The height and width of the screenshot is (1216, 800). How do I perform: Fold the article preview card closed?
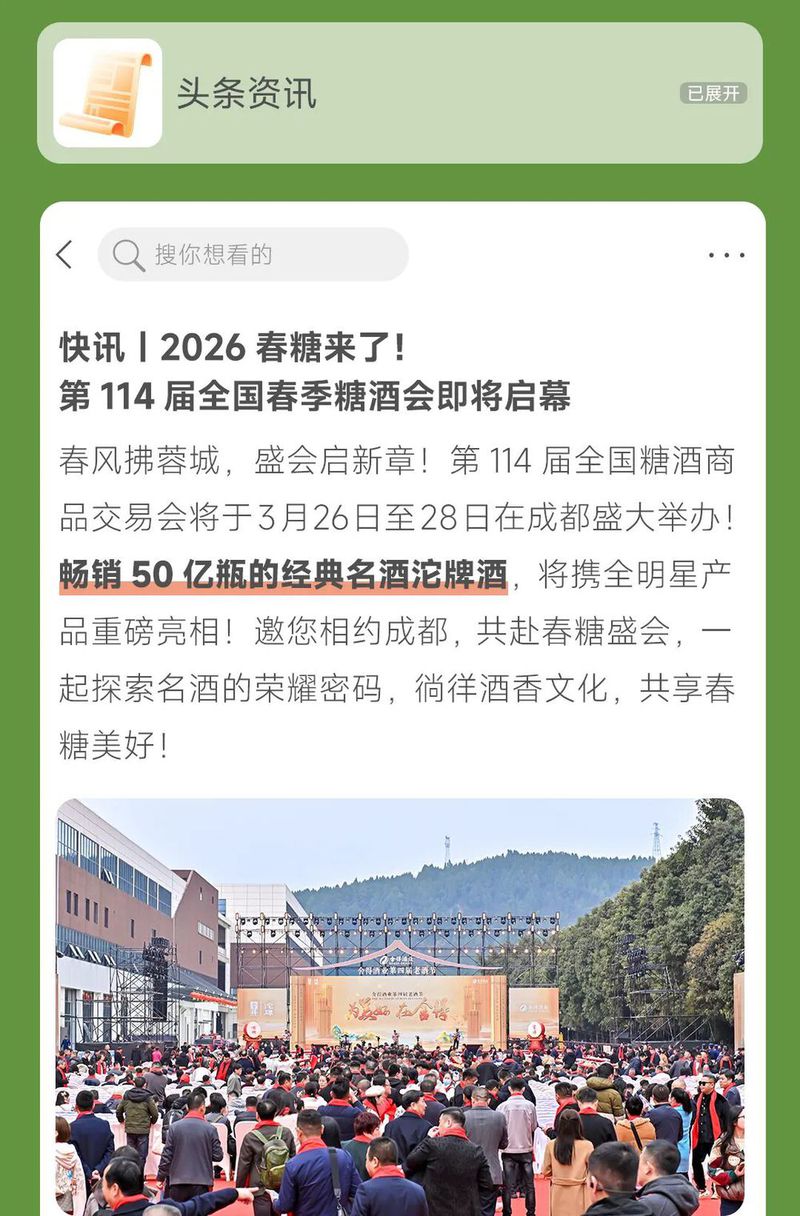pos(712,92)
